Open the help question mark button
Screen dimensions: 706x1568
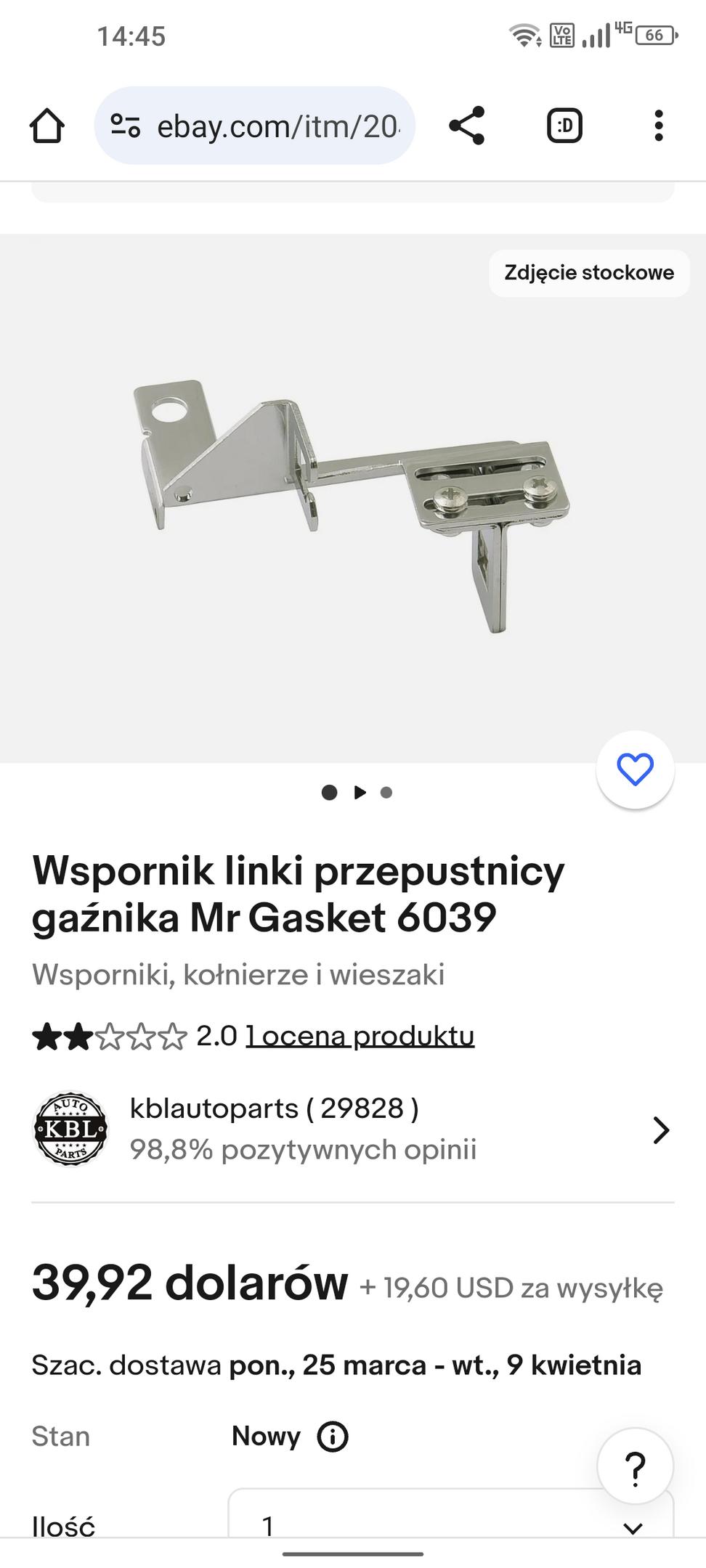[x=636, y=1466]
